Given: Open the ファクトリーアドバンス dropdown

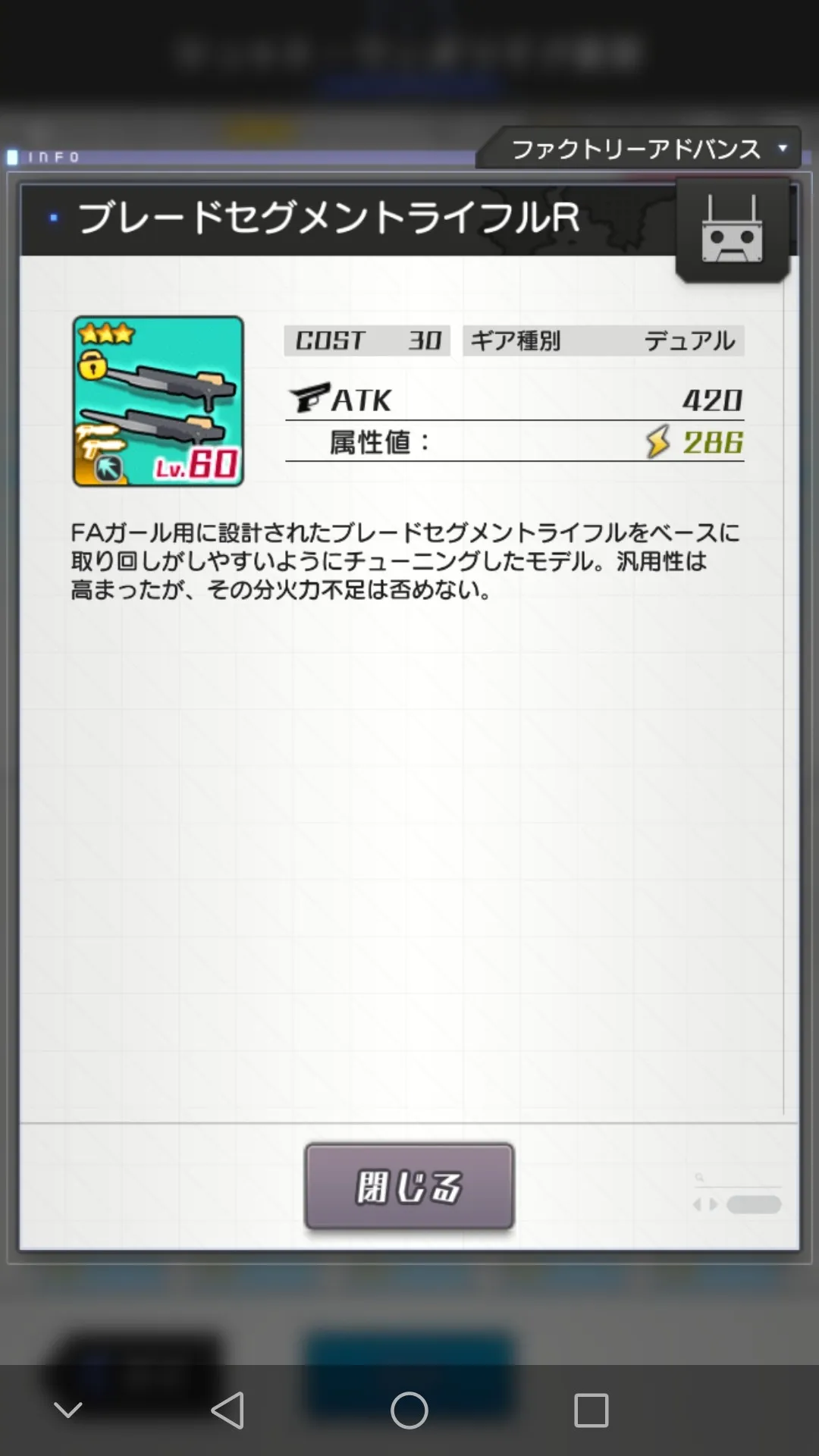Looking at the screenshot, I should point(648,149).
